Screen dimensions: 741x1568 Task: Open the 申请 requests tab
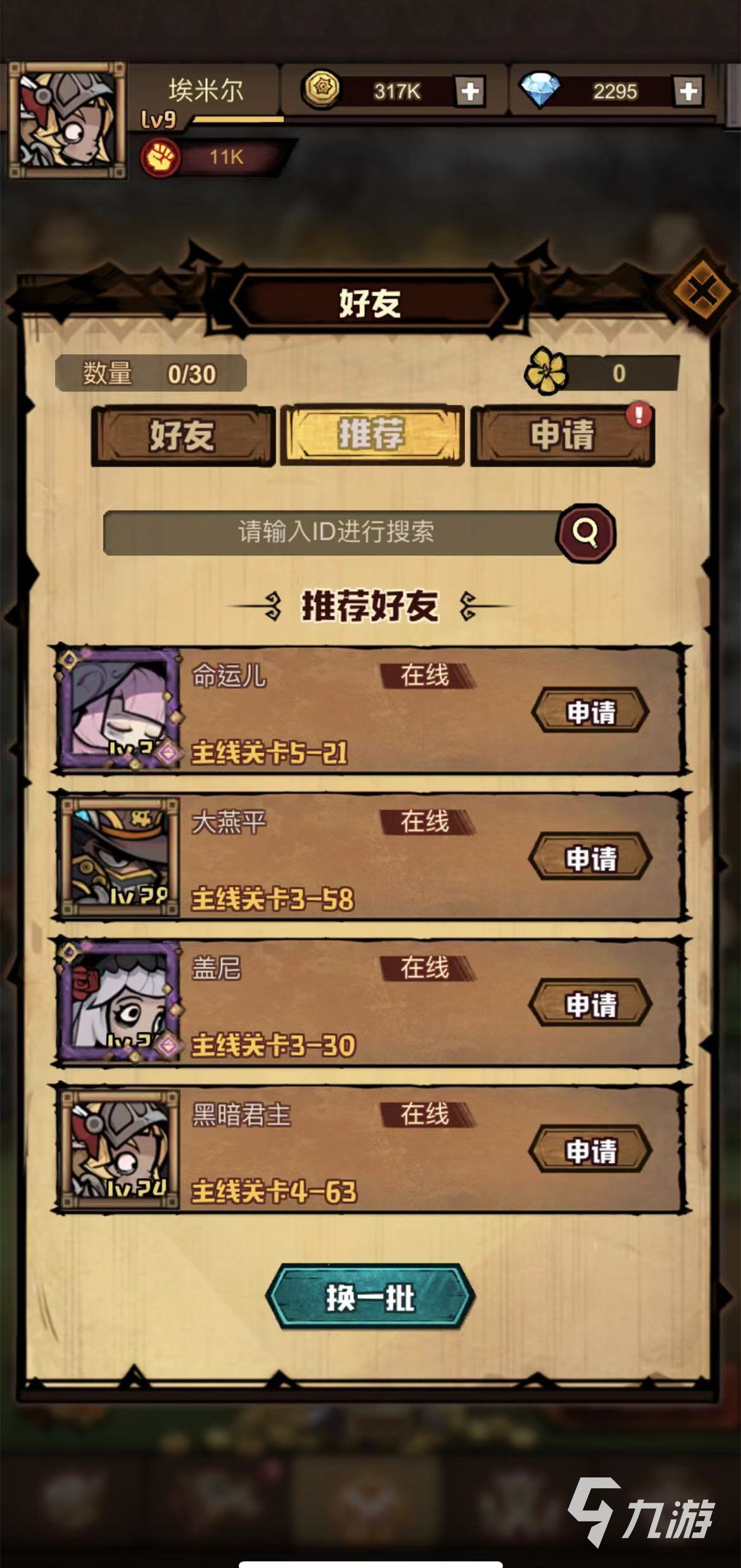pyautogui.click(x=562, y=436)
